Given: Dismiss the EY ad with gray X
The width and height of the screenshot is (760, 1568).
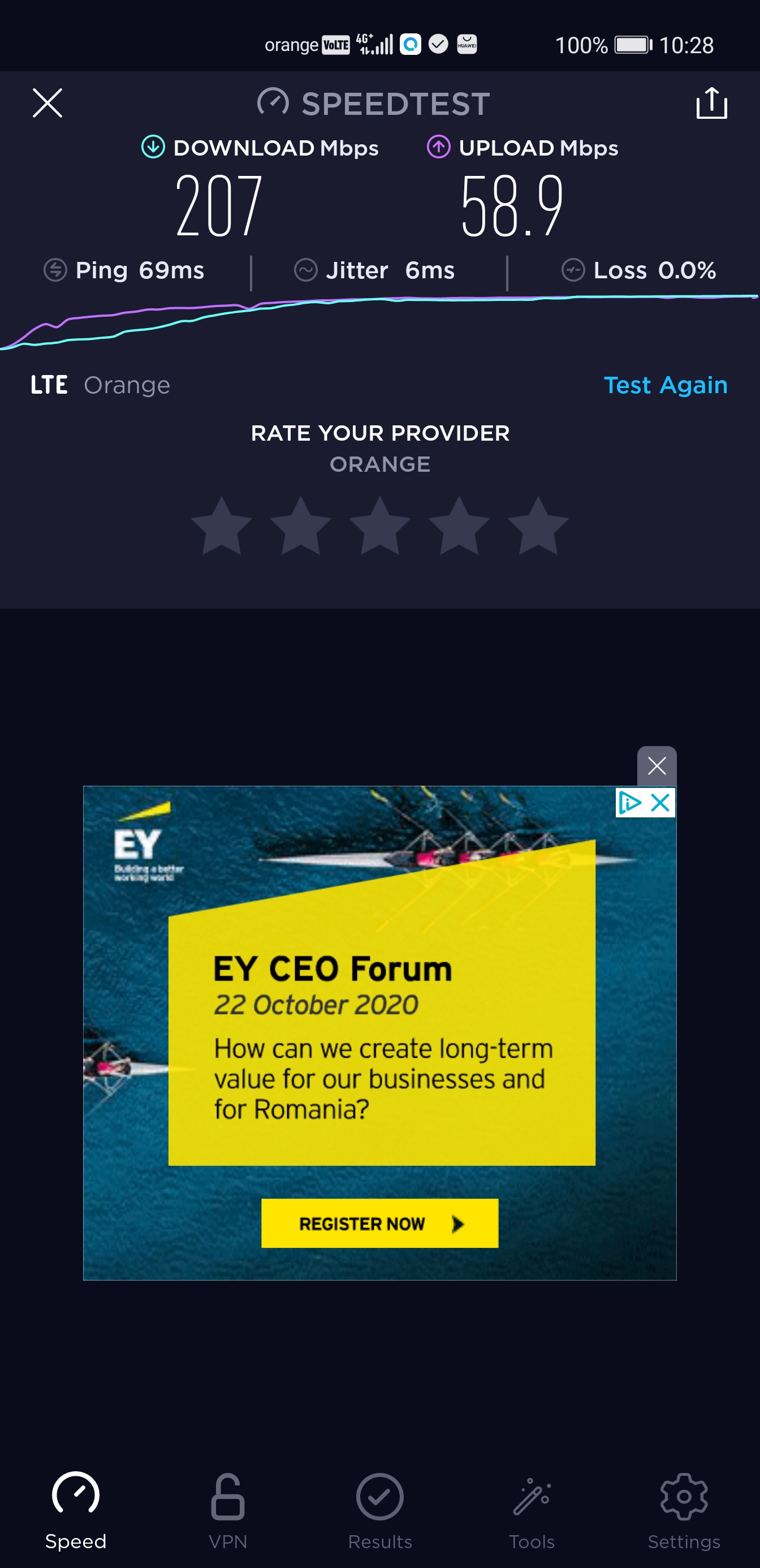Looking at the screenshot, I should tap(657, 766).
